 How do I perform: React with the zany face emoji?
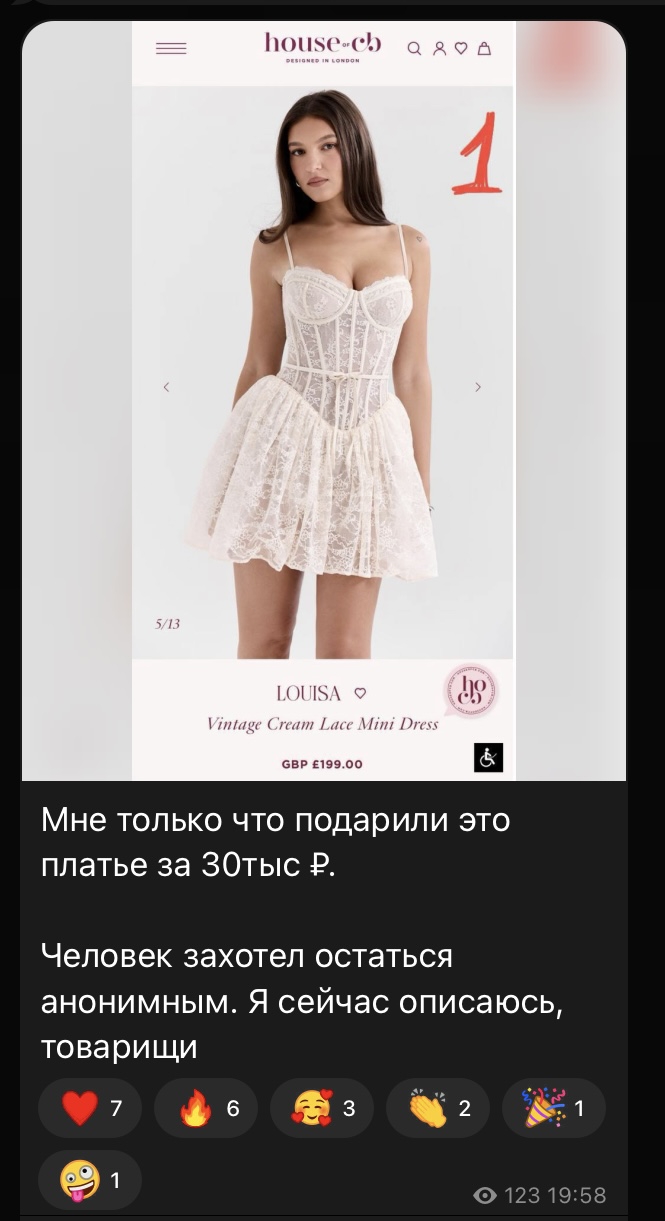pyautogui.click(x=90, y=1181)
